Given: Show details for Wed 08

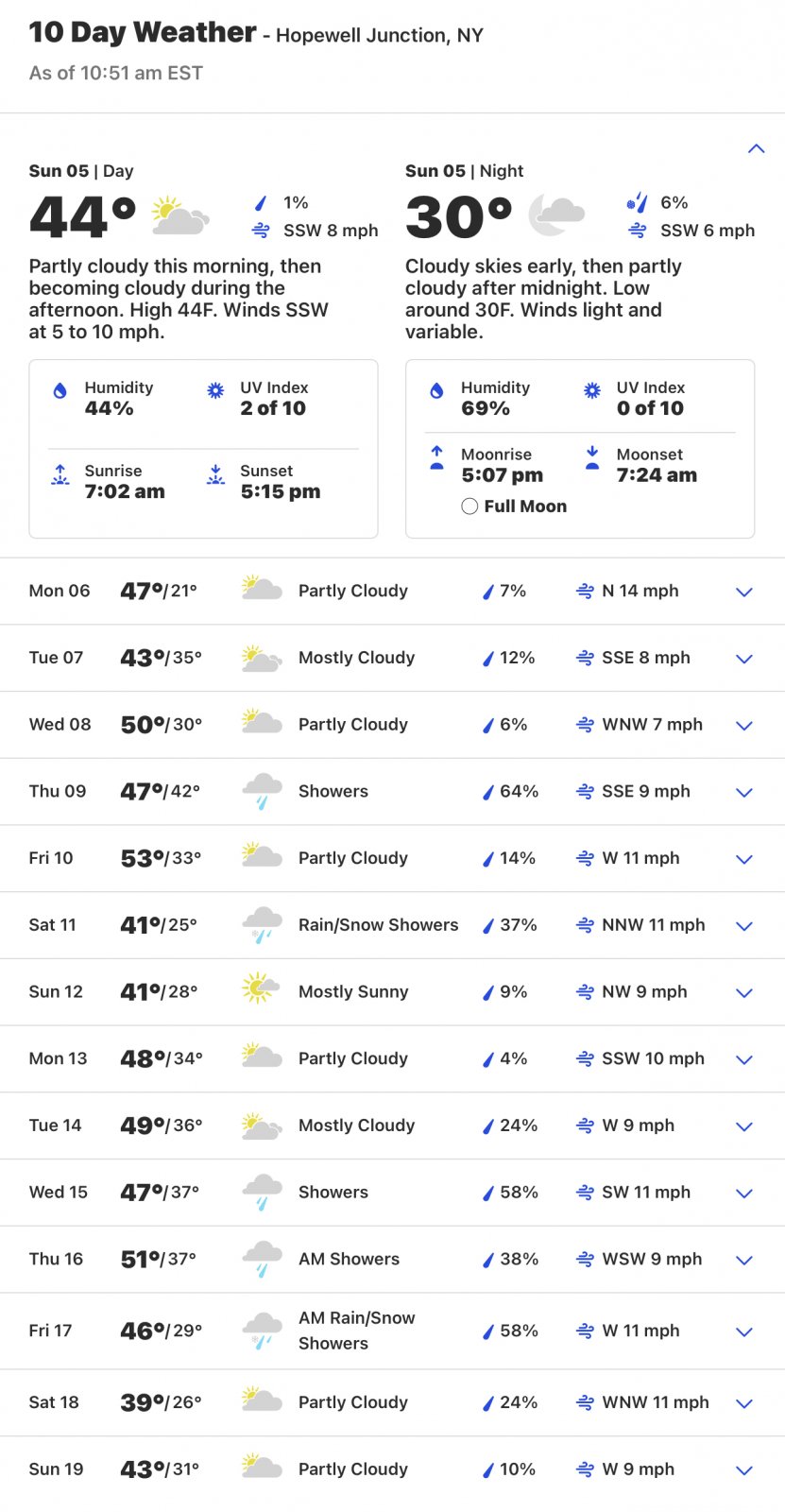Looking at the screenshot, I should [x=744, y=725].
